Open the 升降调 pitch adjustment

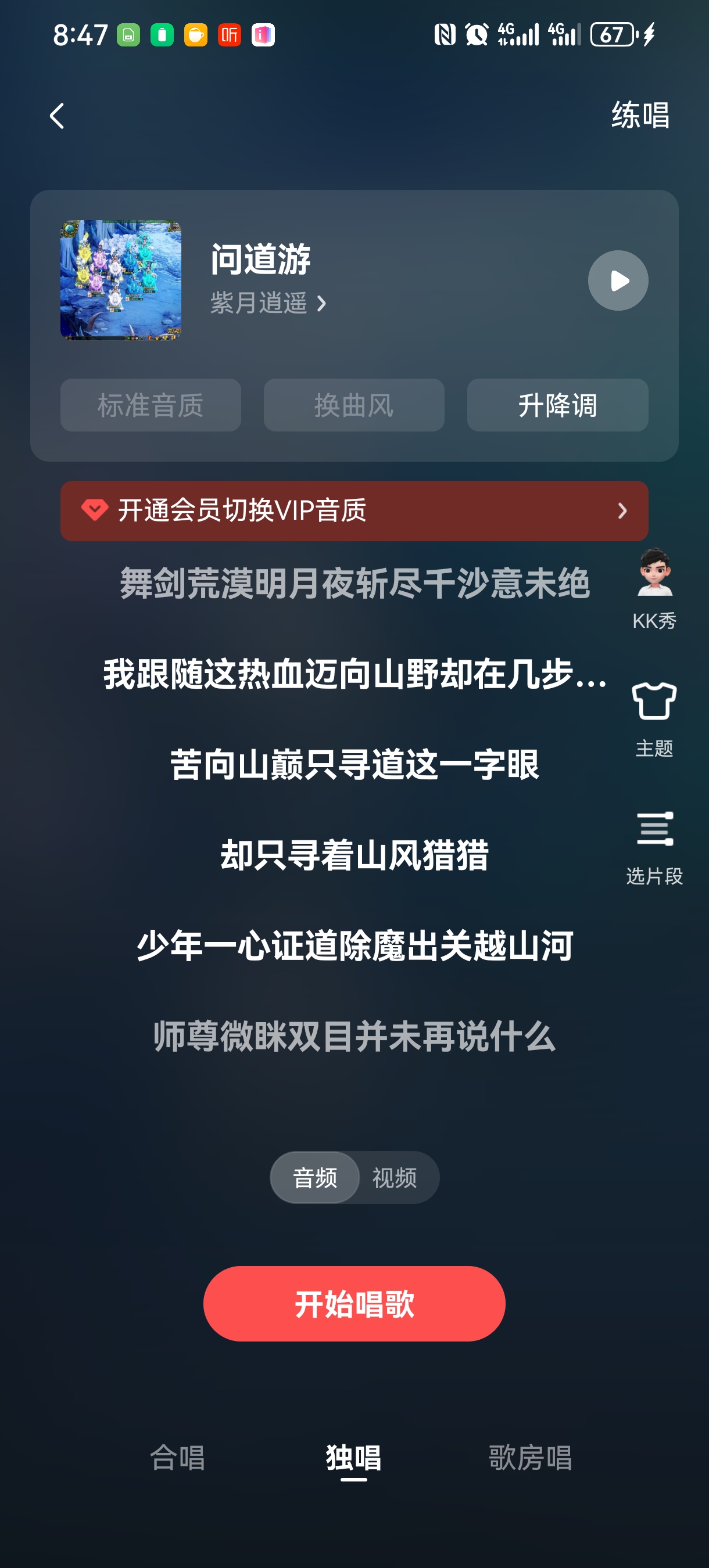557,405
